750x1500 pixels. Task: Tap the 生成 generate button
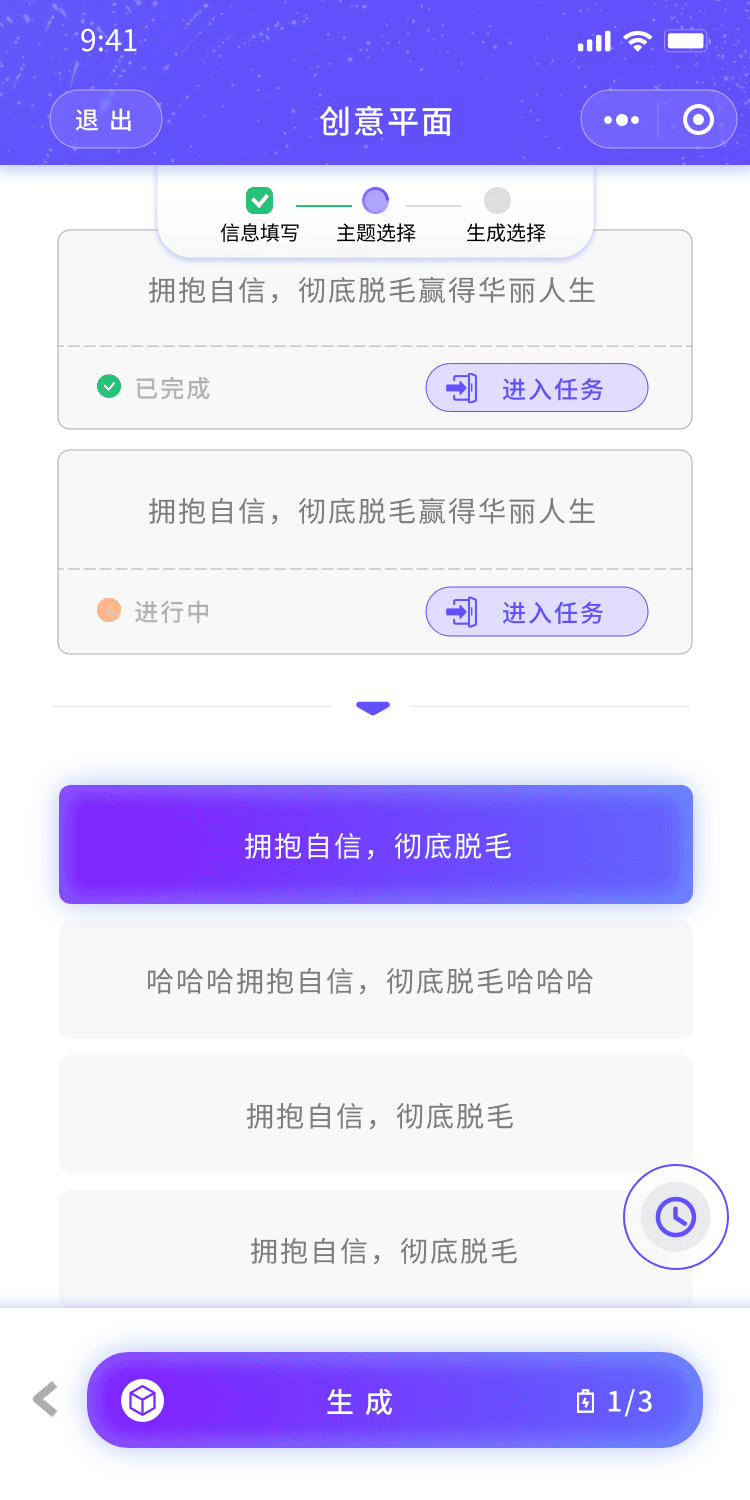(x=395, y=1400)
